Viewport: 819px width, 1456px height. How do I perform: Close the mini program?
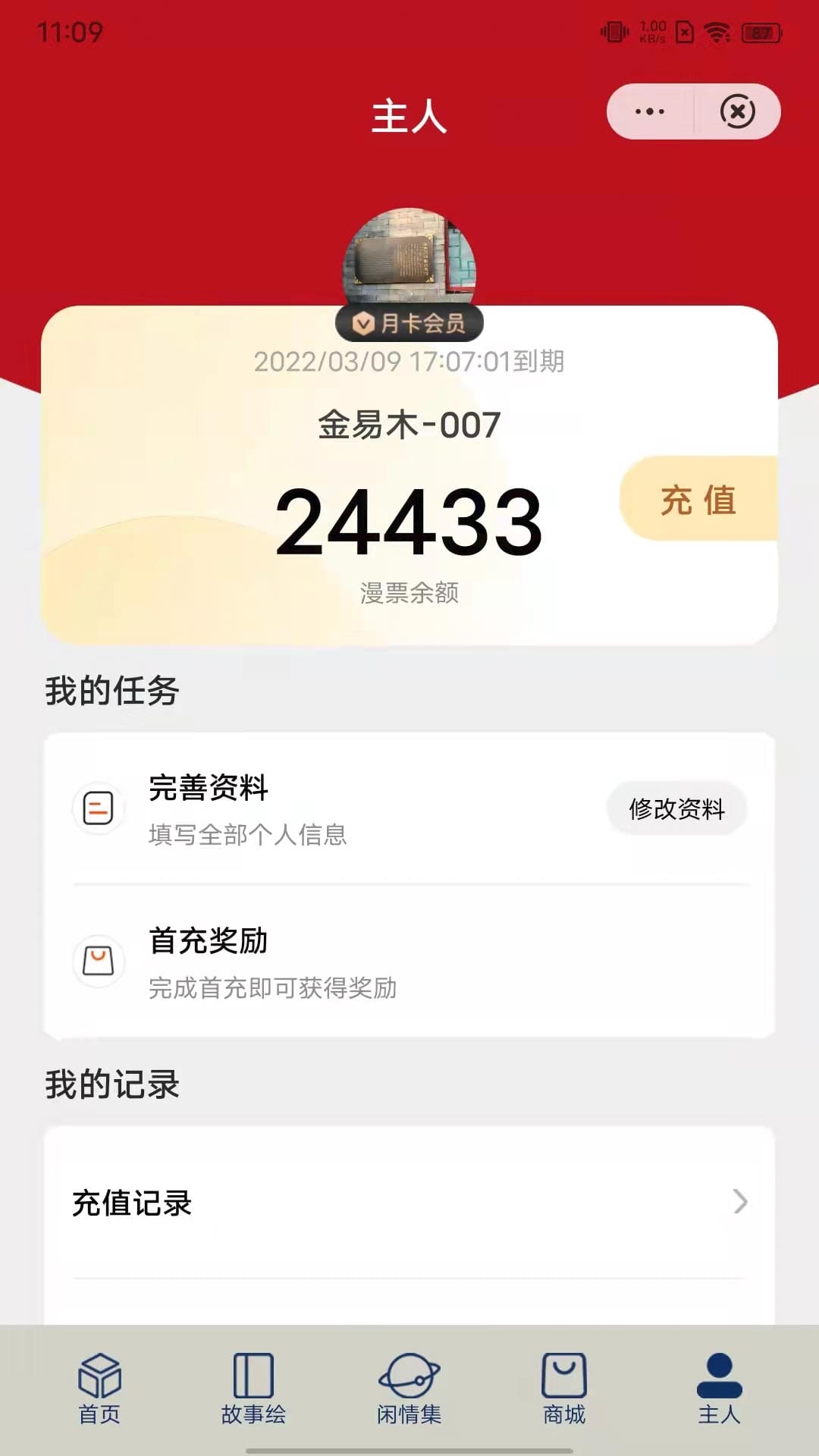pos(737,111)
